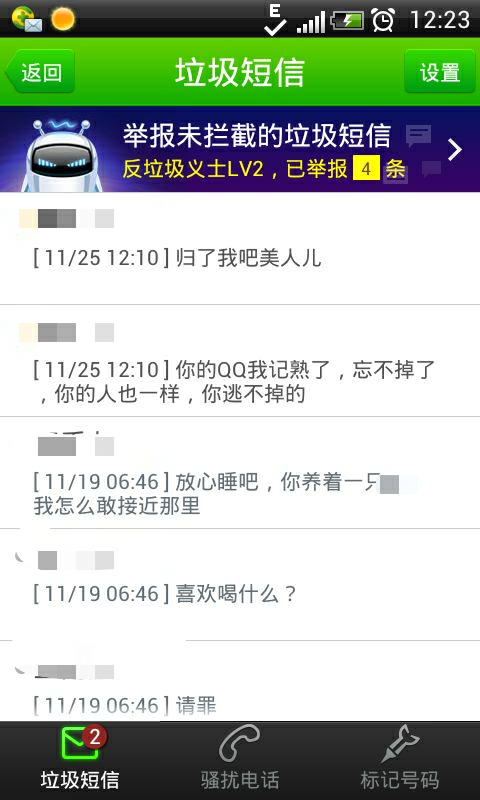Open 设置 settings
The width and height of the screenshot is (480, 800).
(440, 72)
